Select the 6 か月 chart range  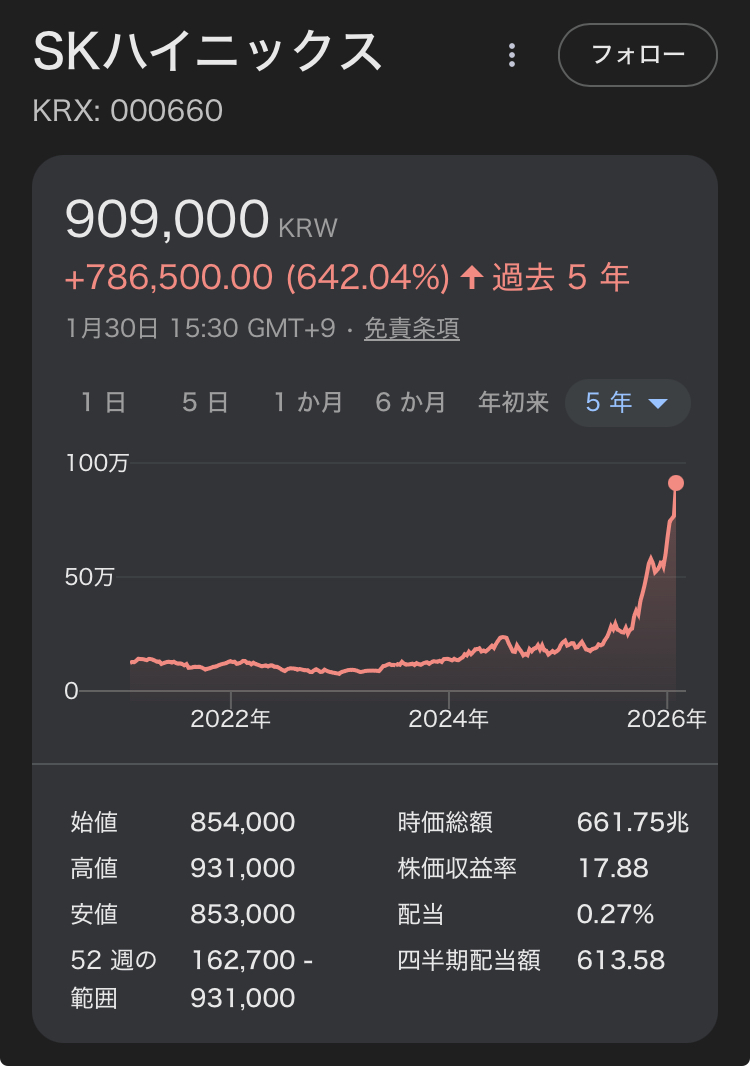(x=410, y=403)
